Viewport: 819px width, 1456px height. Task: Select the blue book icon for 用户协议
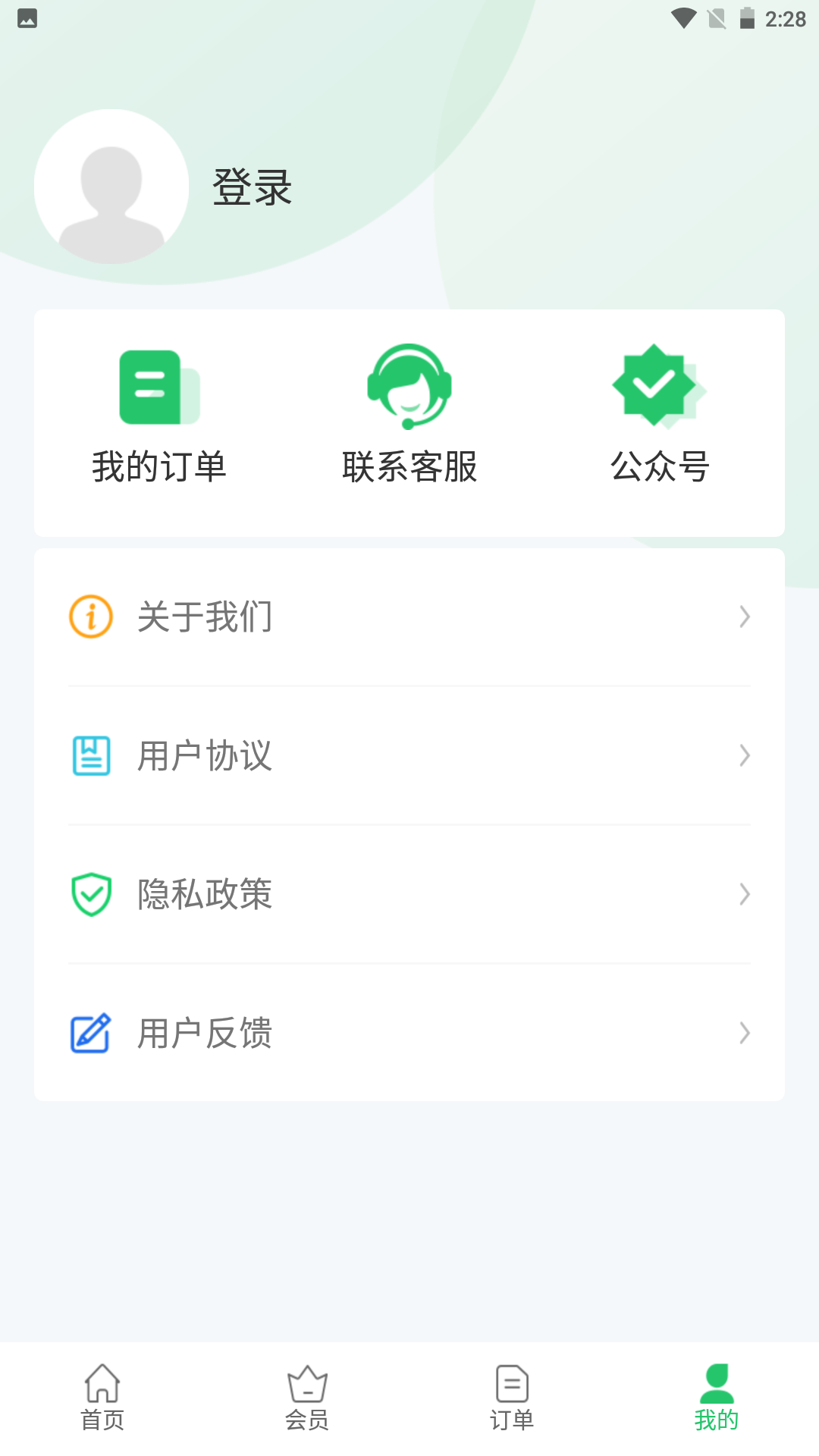click(x=90, y=755)
